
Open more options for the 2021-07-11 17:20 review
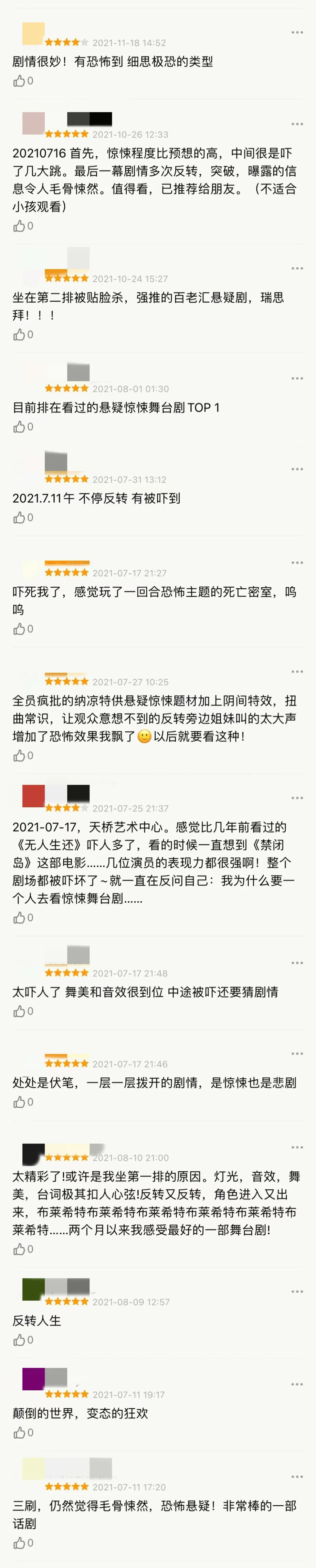click(297, 1477)
